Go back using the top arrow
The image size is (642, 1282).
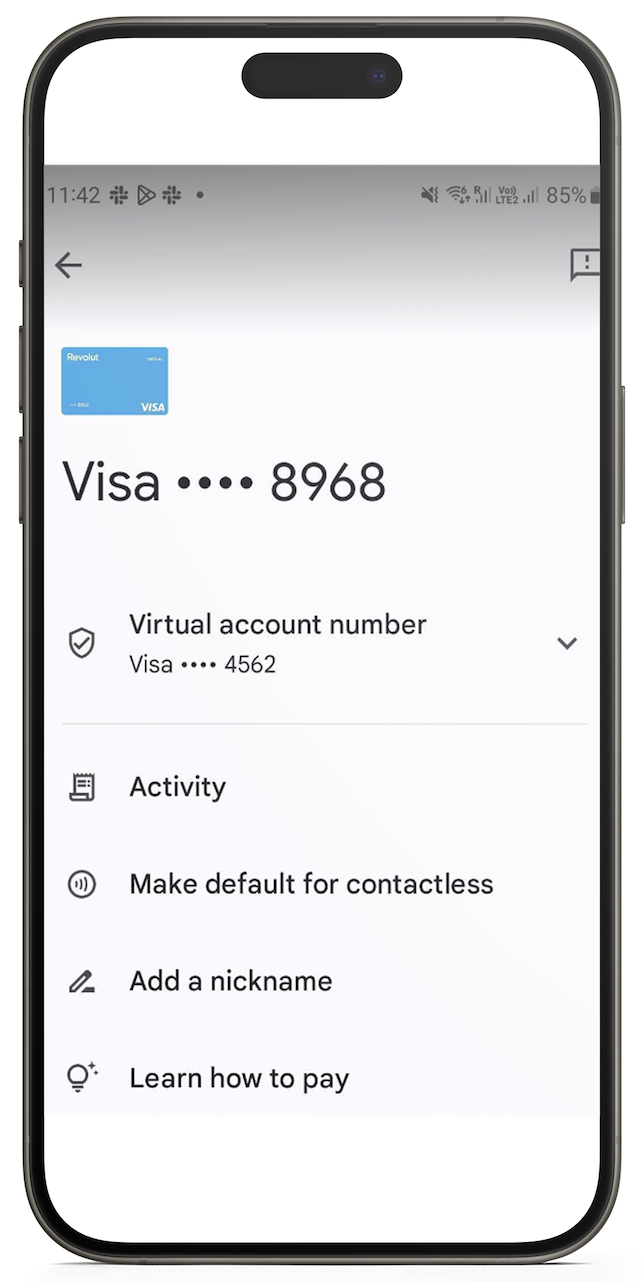click(68, 265)
